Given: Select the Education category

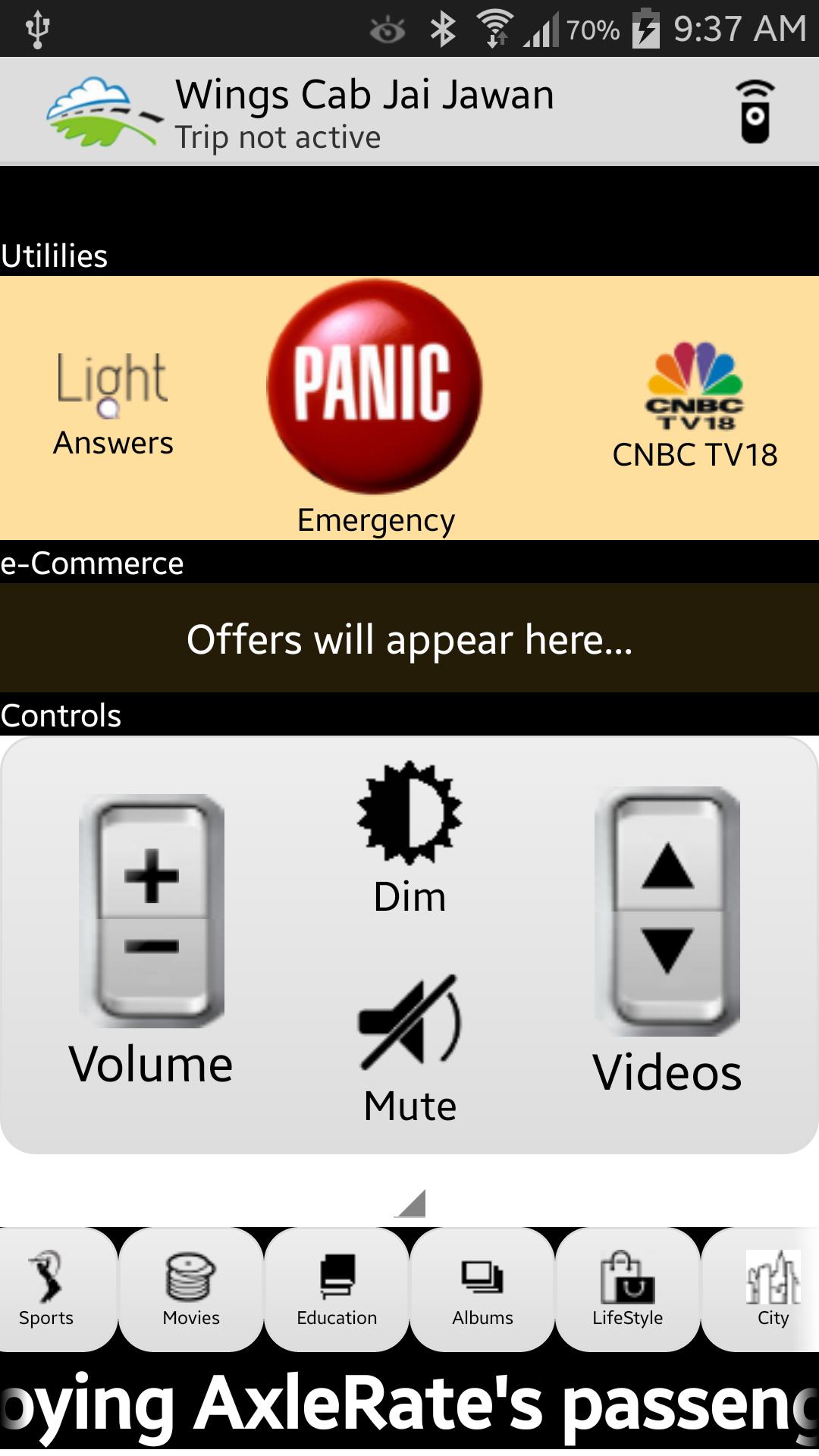Looking at the screenshot, I should [337, 1290].
